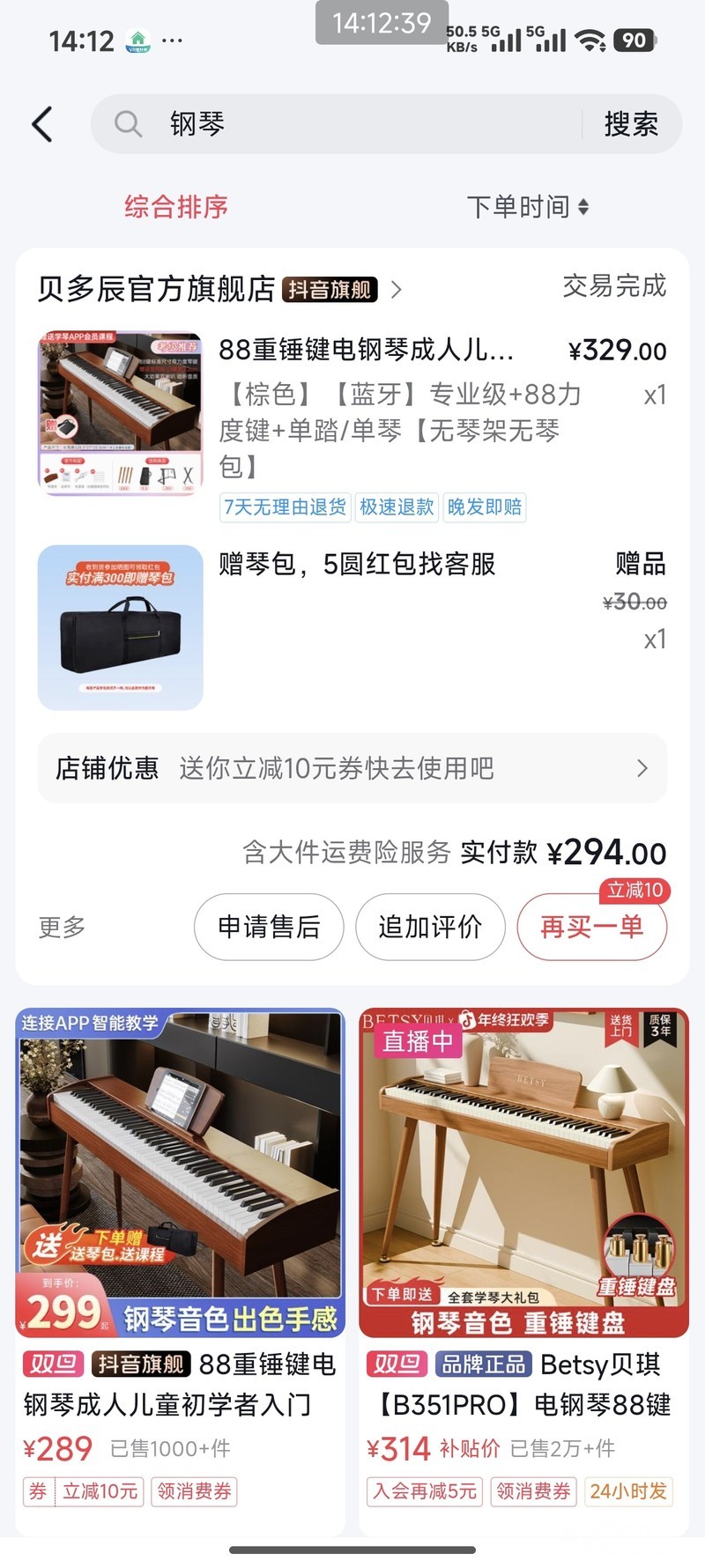Image resolution: width=705 pixels, height=1568 pixels.
Task: Open the ¥289 88重锤键电钢琴 product card
Action: 181,1233
